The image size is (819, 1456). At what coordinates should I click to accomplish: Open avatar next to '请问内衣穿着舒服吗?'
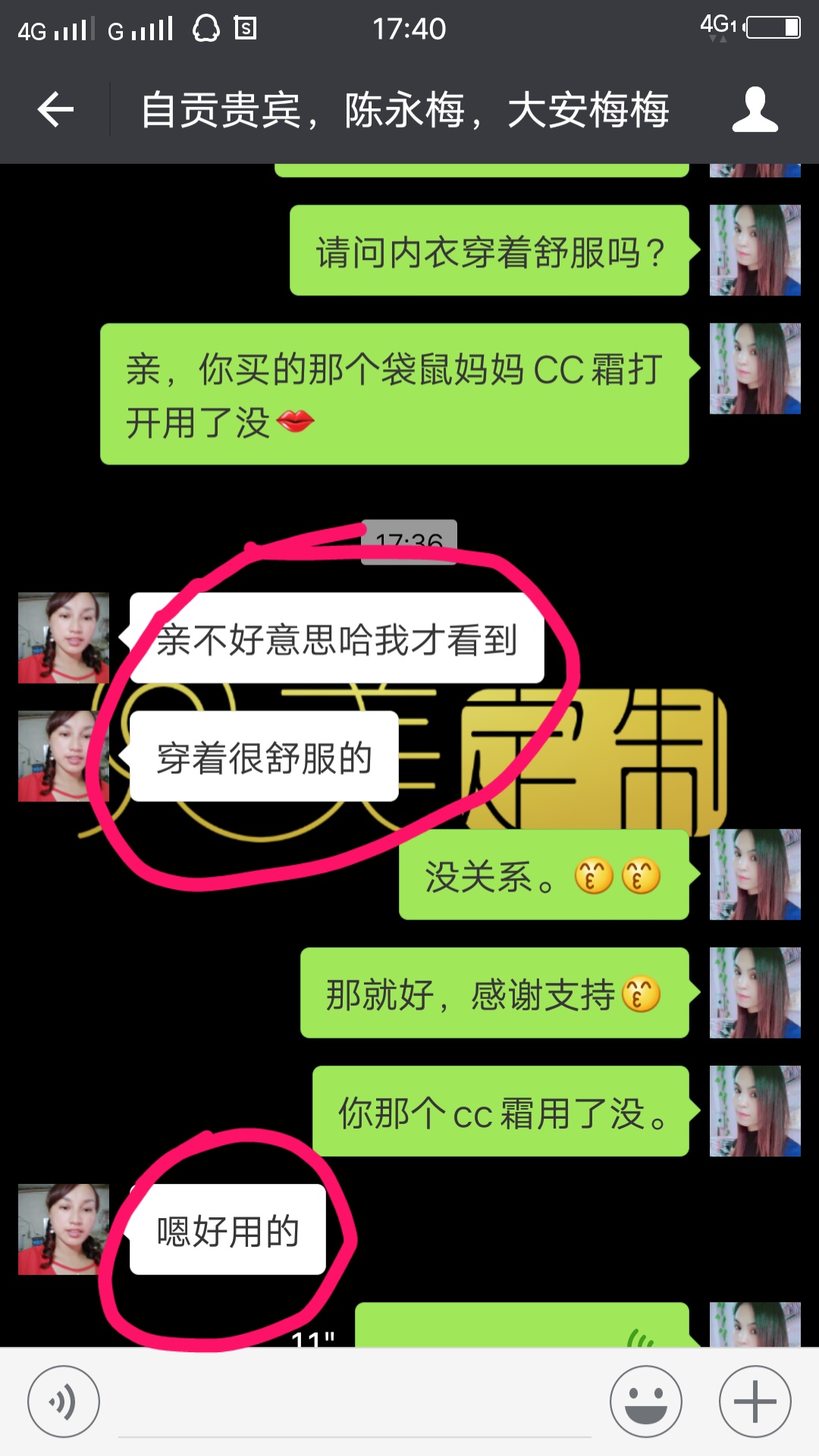pos(755,250)
